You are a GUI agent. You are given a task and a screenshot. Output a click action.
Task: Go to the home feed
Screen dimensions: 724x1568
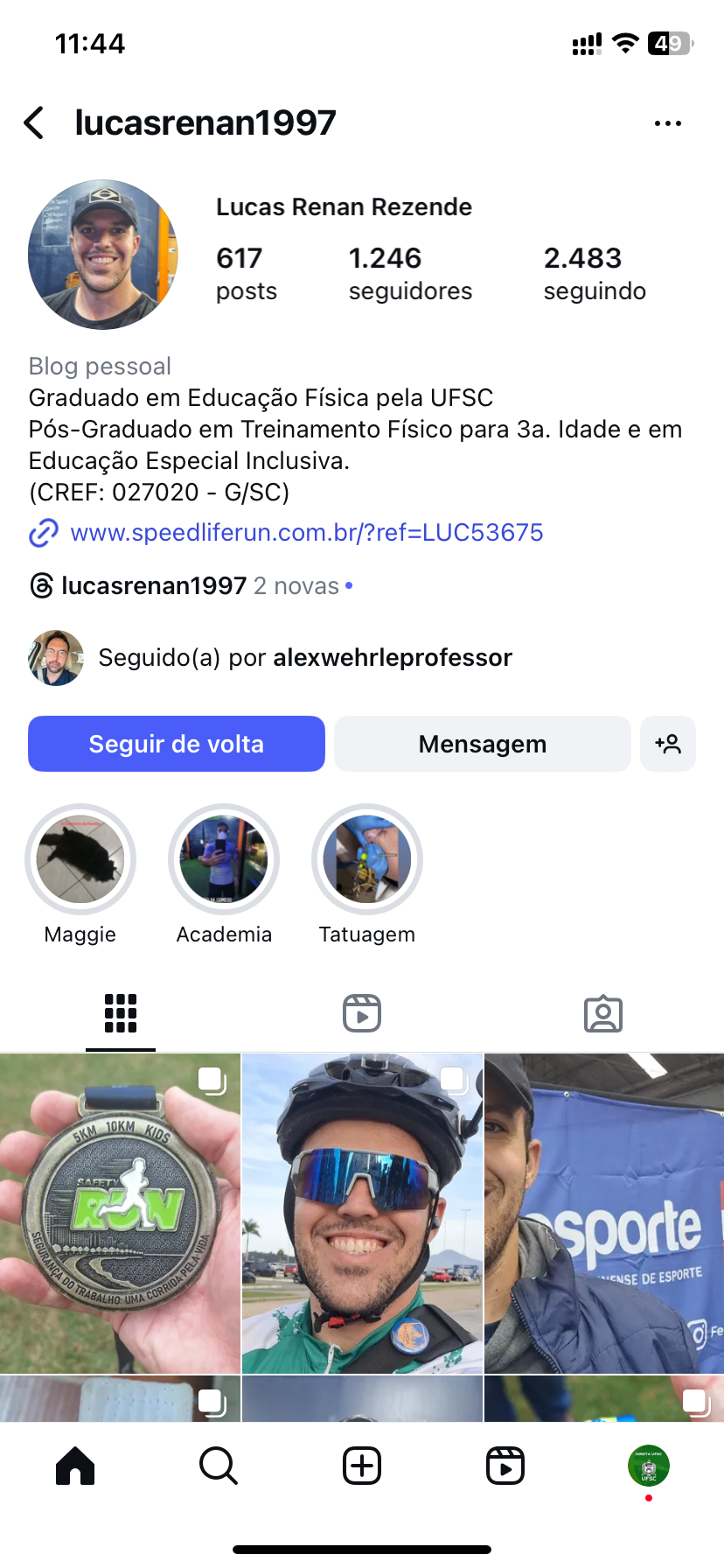[x=75, y=1465]
